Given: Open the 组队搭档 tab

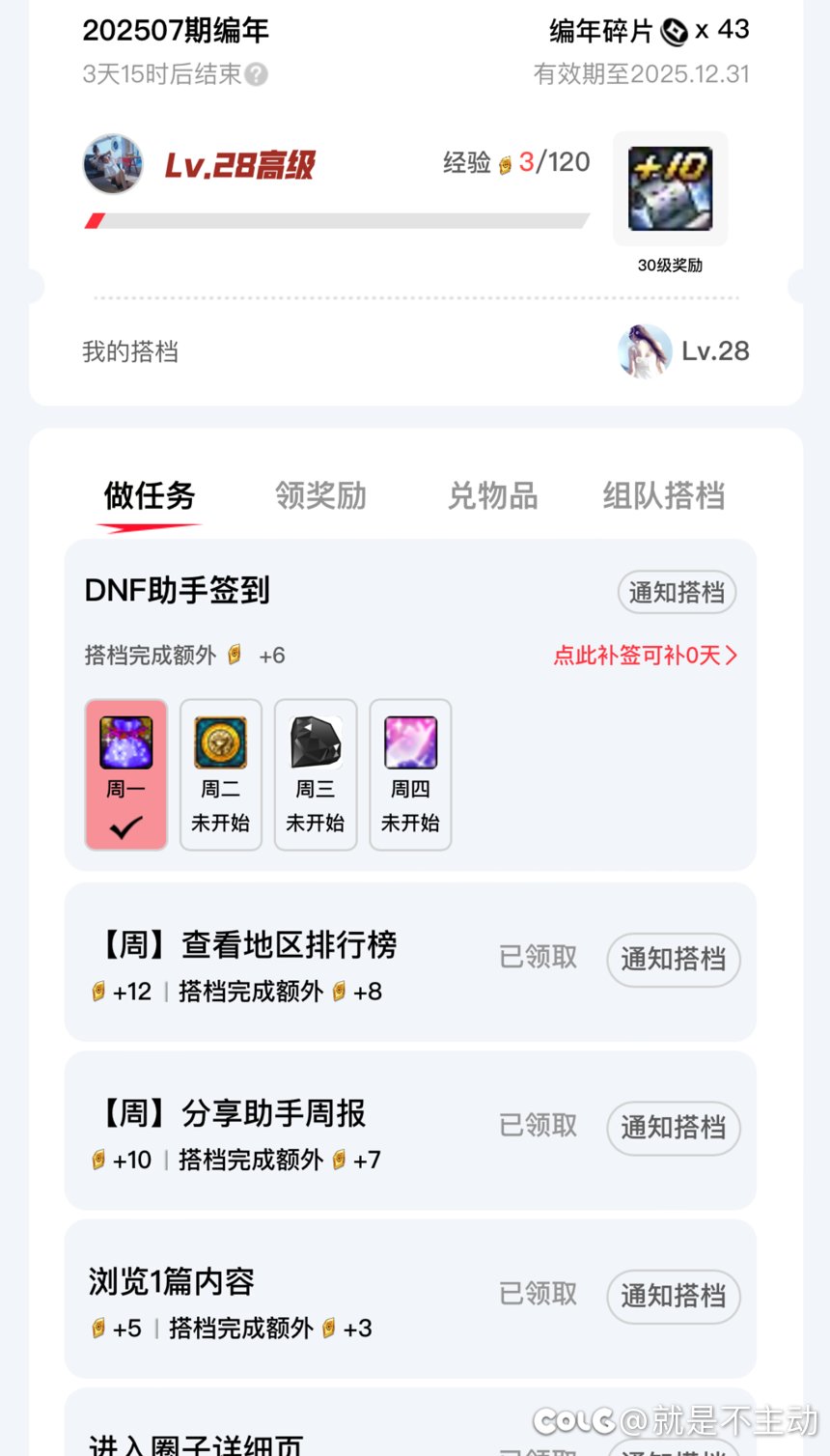Looking at the screenshot, I should [664, 496].
